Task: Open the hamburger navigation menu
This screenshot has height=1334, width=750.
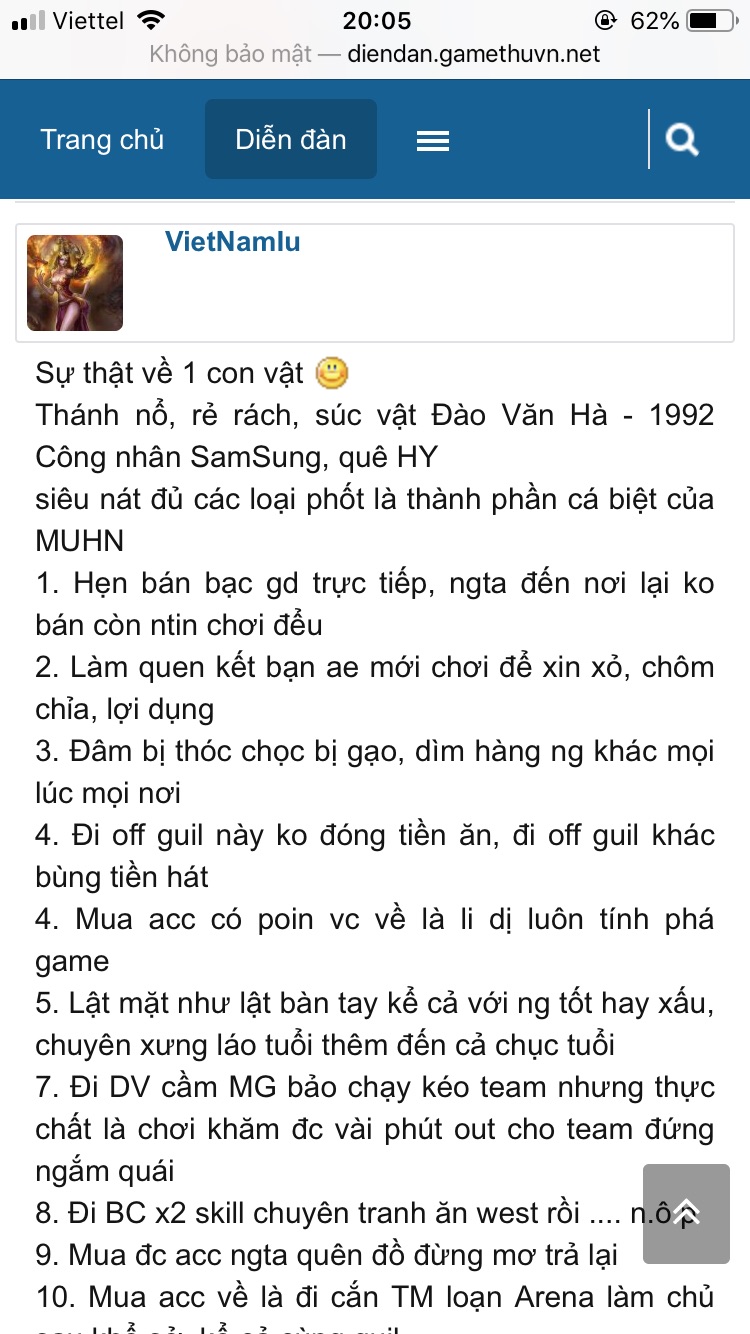Action: click(432, 141)
